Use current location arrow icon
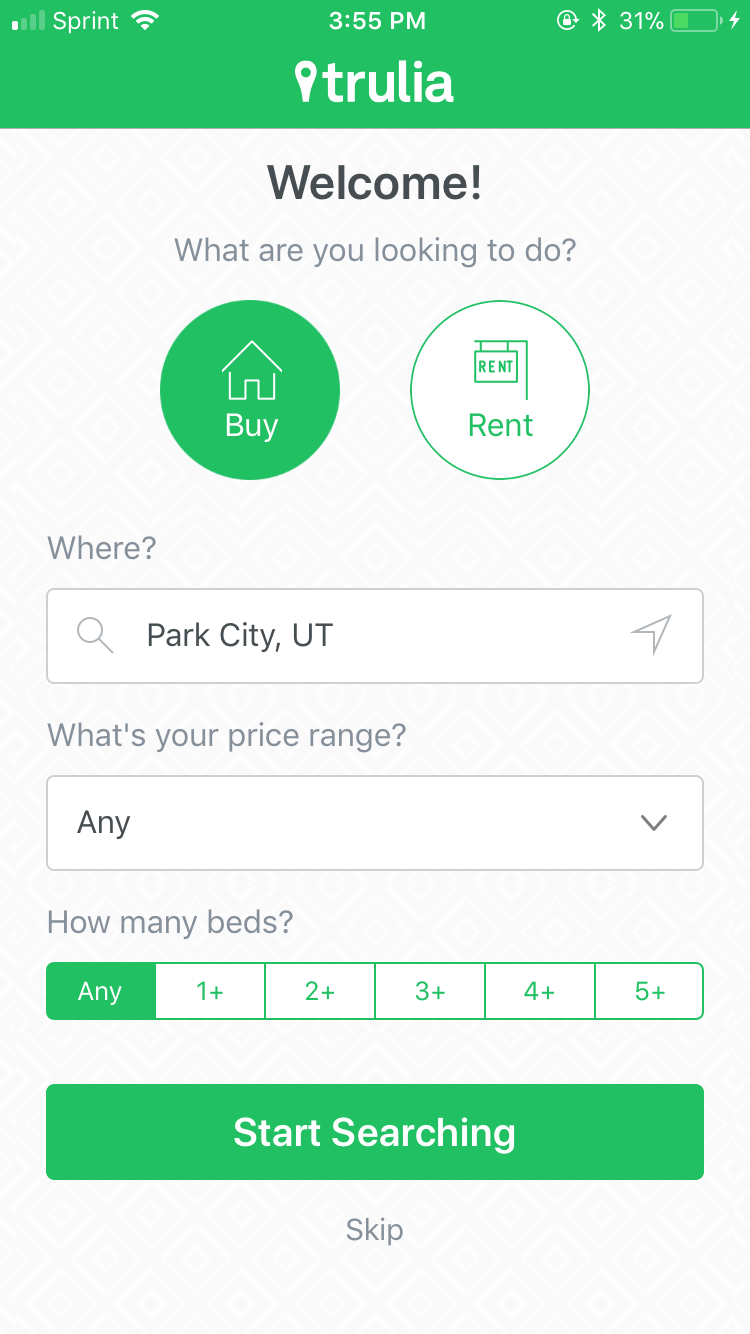750x1334 pixels. [651, 635]
